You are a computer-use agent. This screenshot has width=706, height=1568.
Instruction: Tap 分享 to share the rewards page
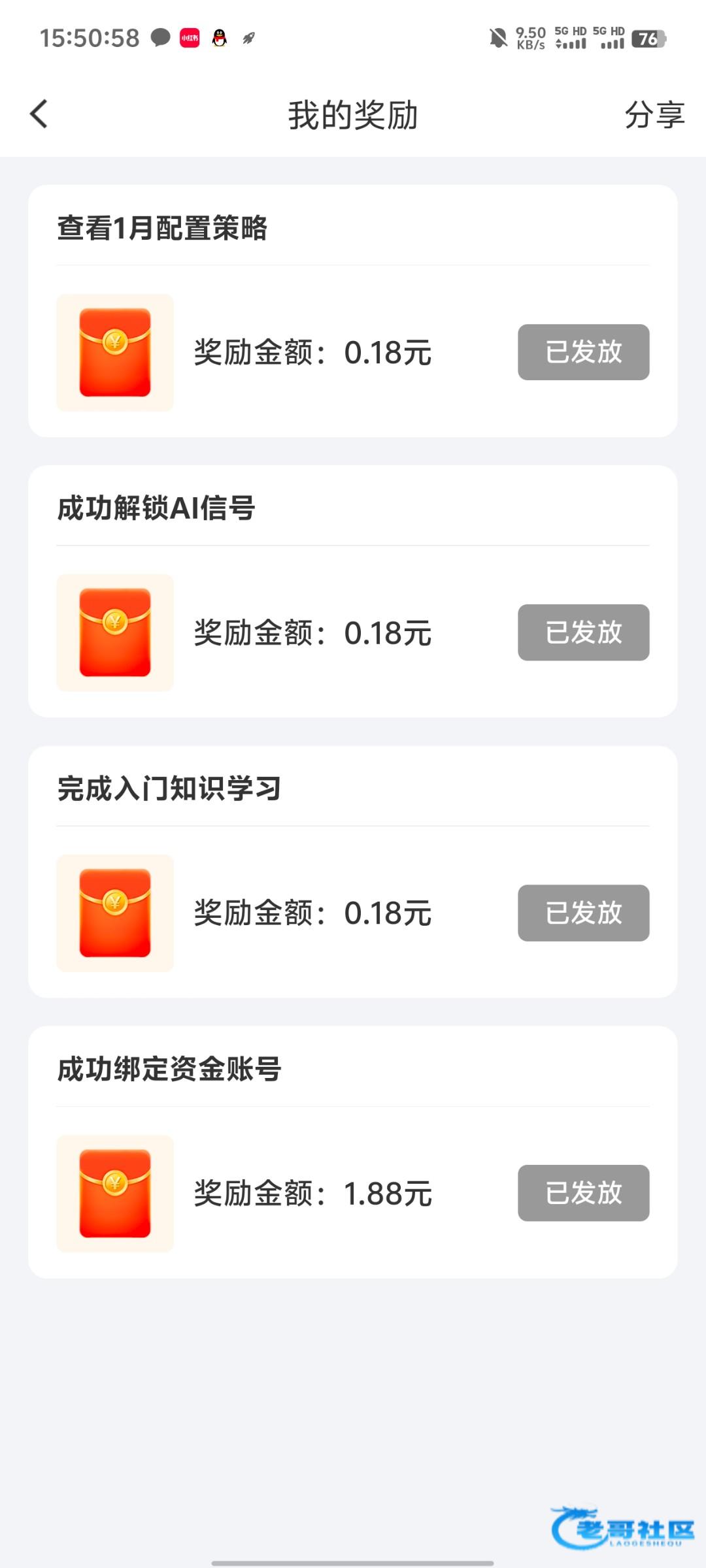654,115
